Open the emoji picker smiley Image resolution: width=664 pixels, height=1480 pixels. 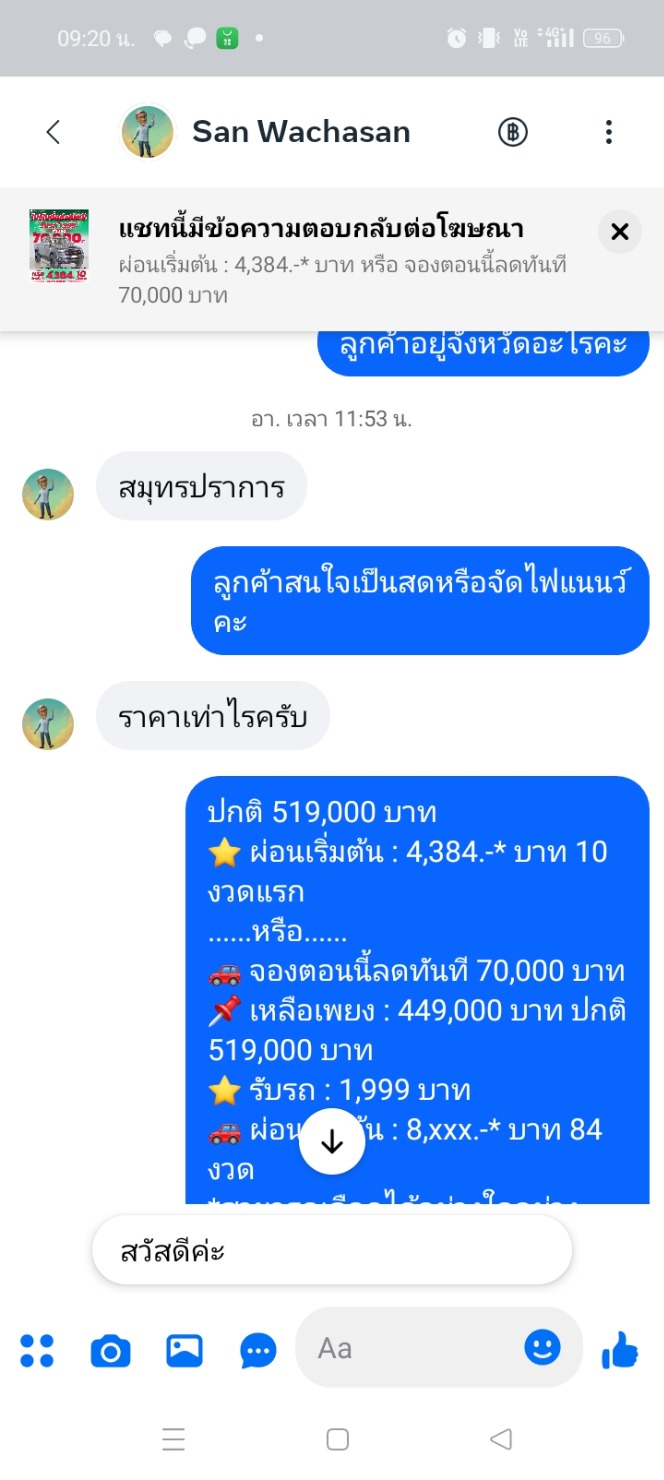(543, 1348)
